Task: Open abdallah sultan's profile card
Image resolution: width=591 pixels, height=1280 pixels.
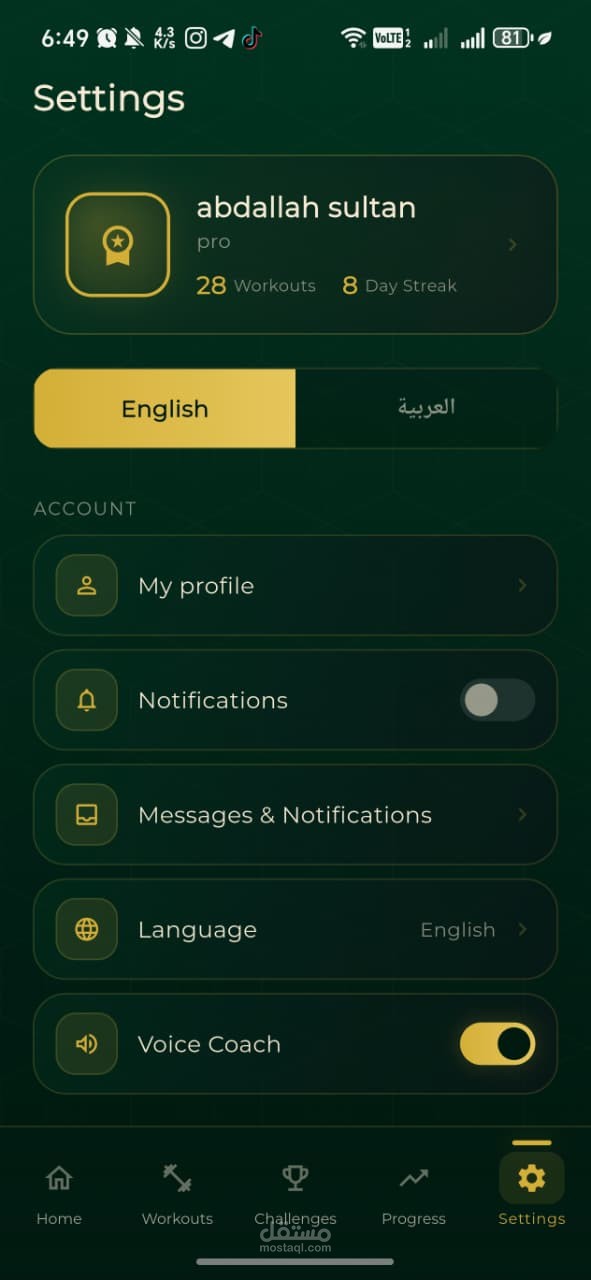Action: (x=295, y=244)
